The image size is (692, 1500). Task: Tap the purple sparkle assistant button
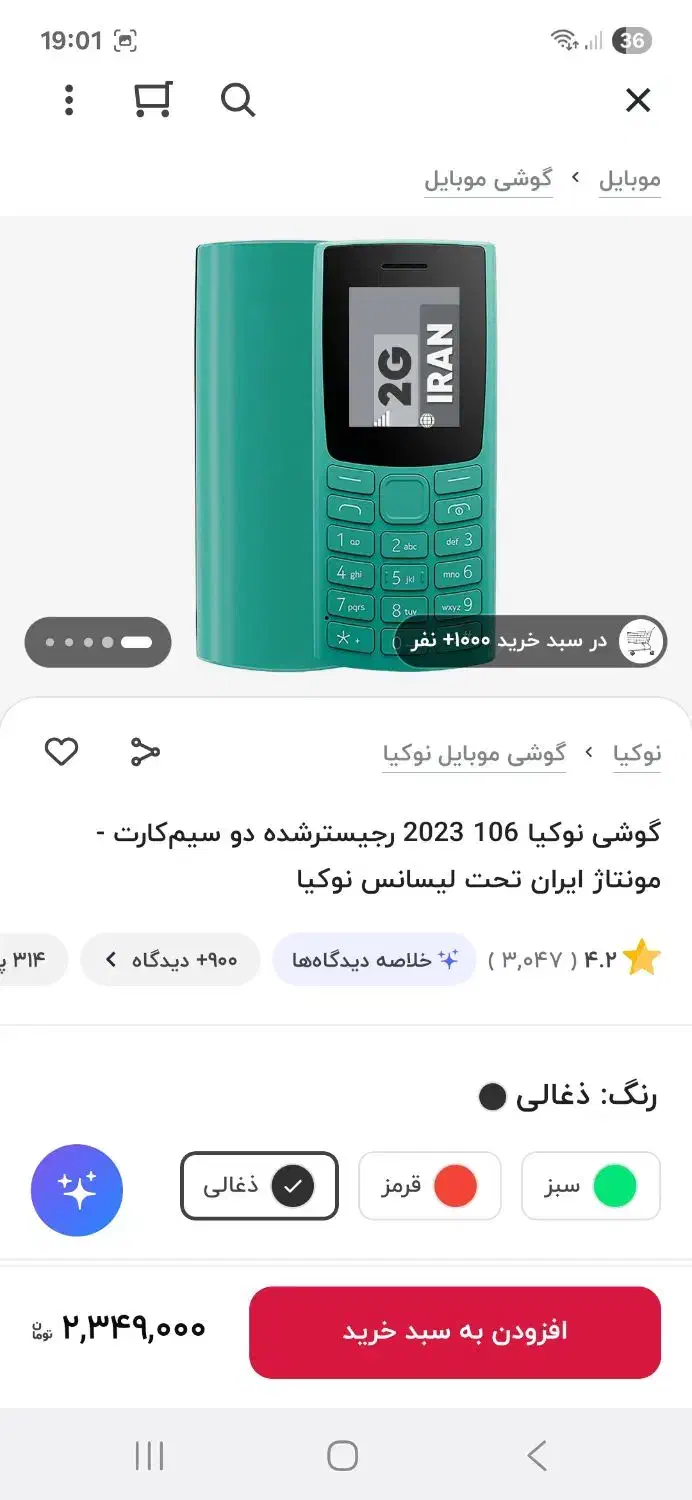coord(77,1190)
